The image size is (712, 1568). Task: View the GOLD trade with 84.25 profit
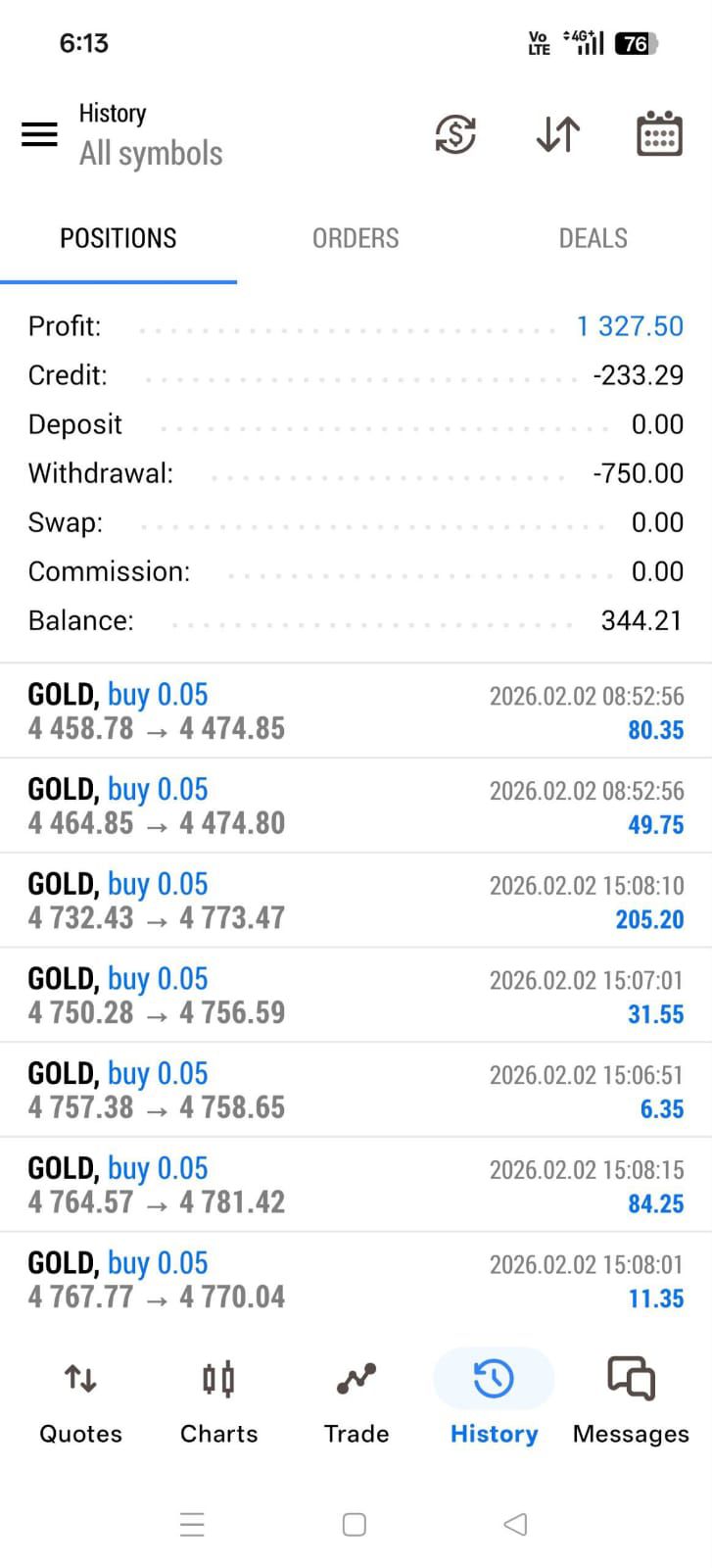356,1186
